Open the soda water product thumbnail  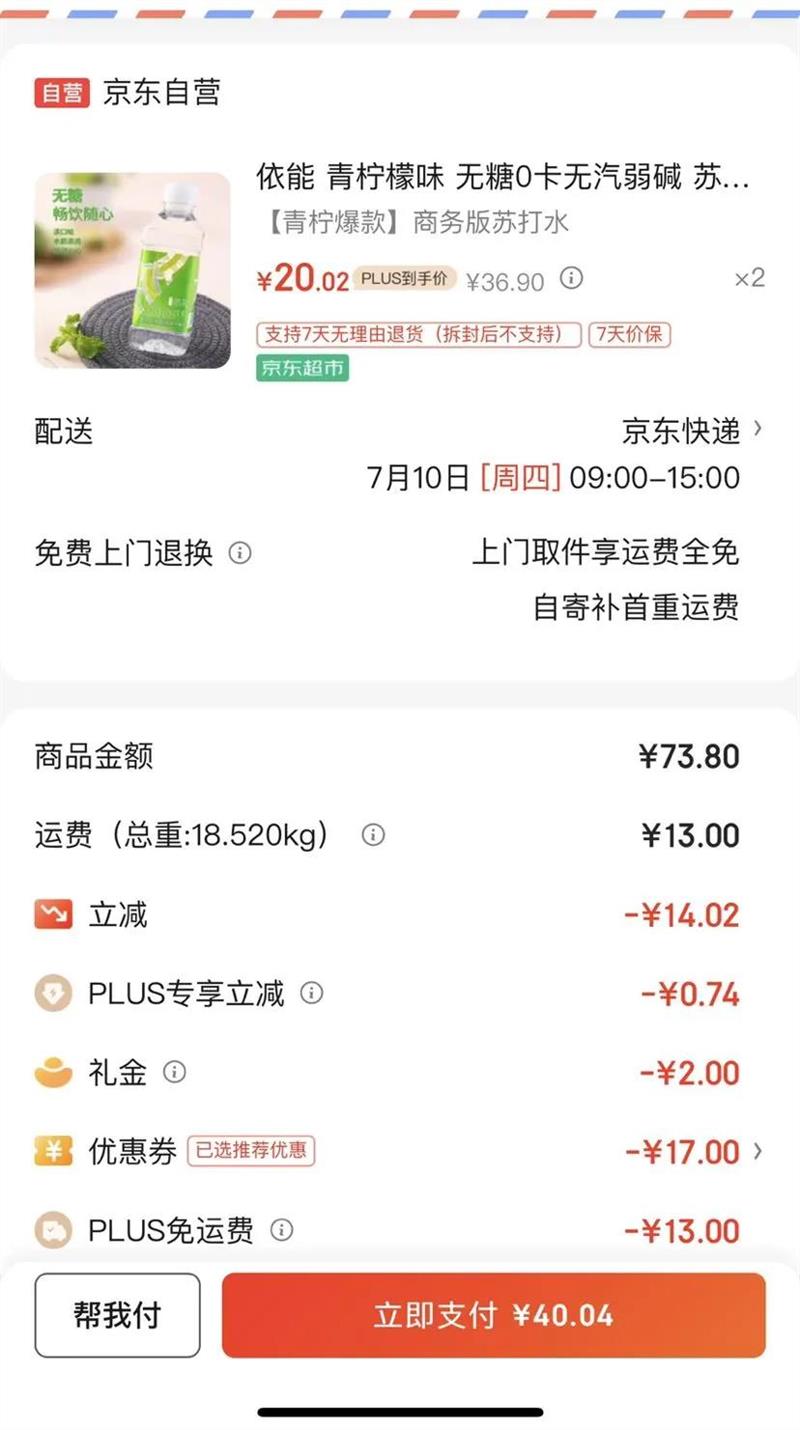(133, 270)
